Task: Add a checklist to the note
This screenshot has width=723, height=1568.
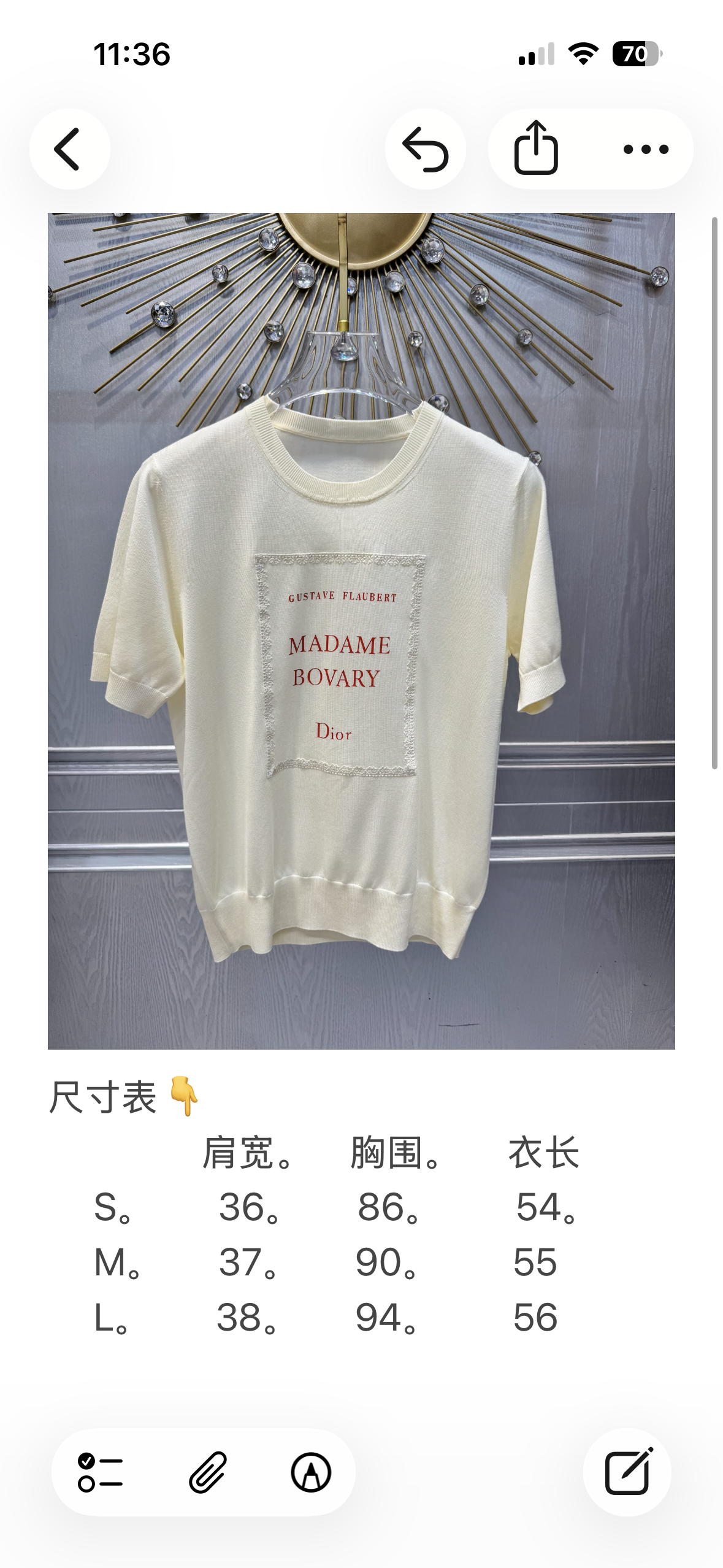Action: (100, 1472)
